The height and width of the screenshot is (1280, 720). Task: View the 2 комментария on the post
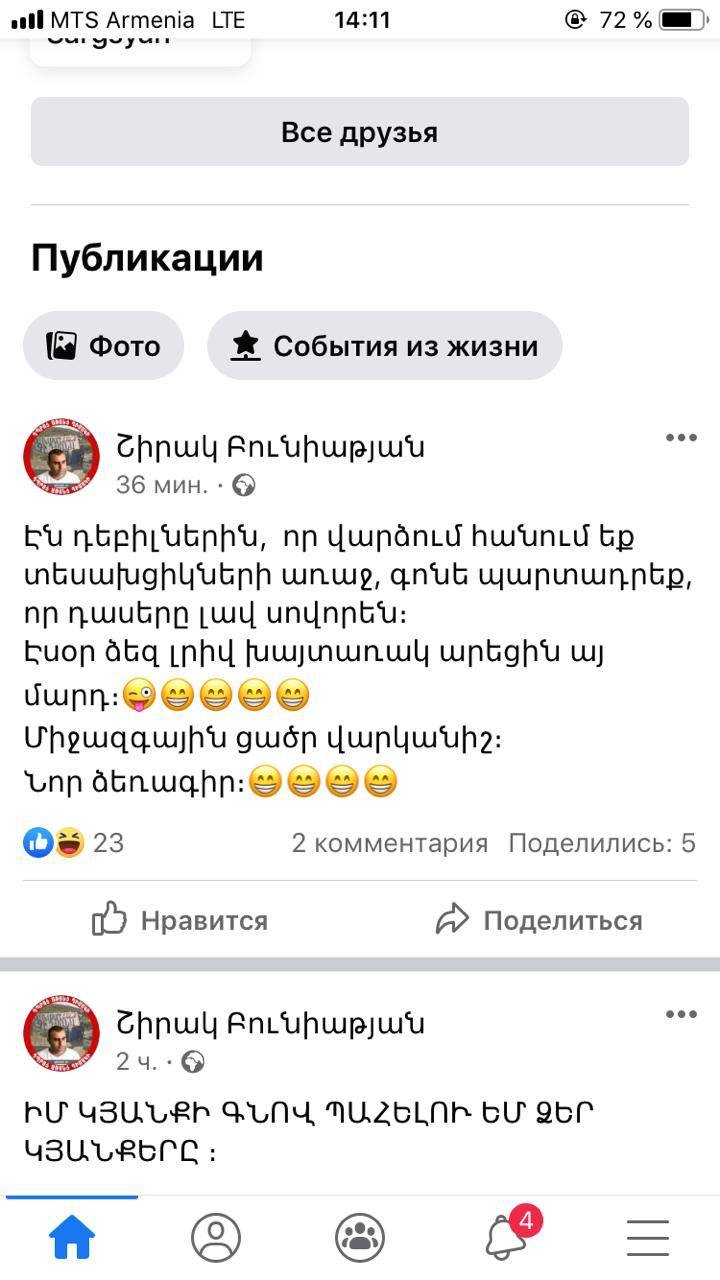tap(390, 843)
